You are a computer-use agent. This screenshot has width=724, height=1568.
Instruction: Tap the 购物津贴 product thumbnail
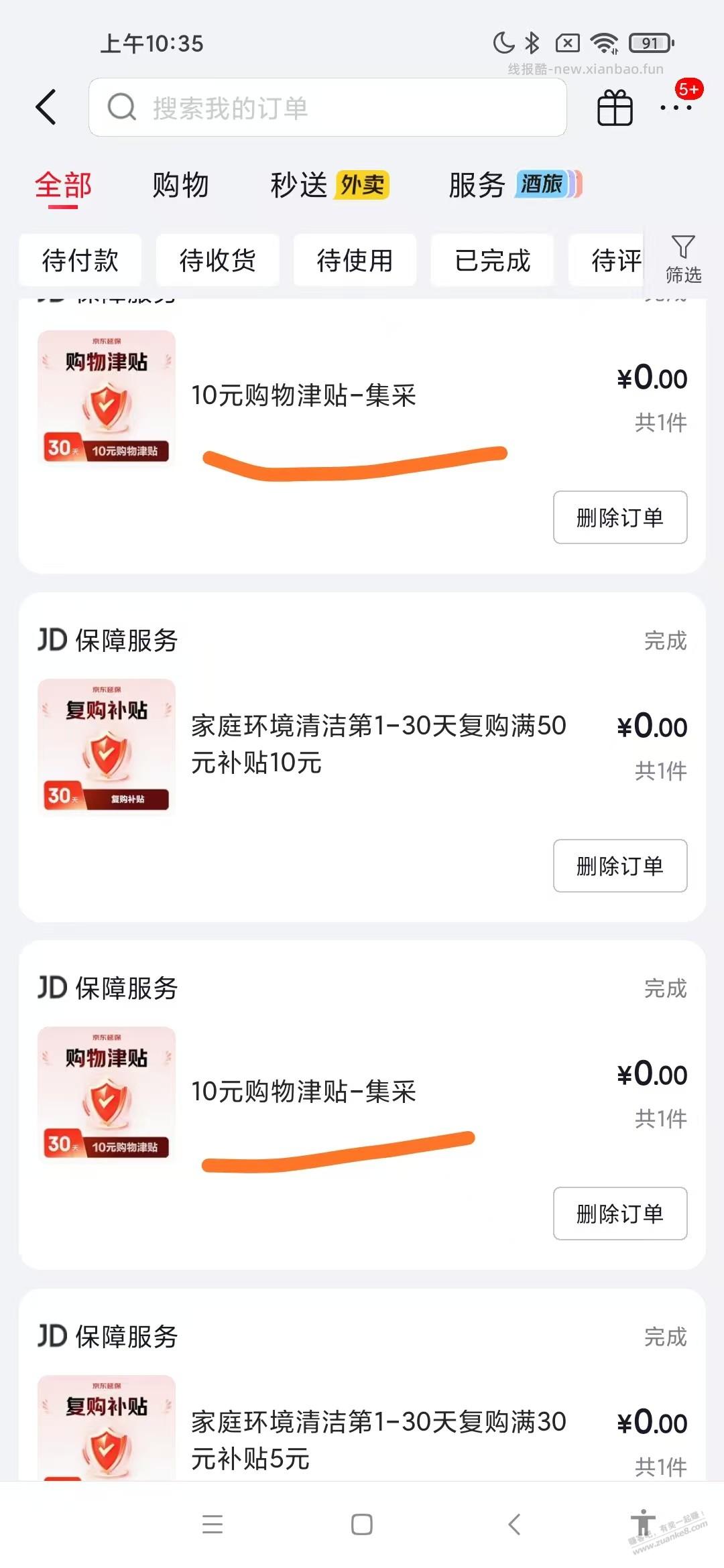tap(107, 399)
